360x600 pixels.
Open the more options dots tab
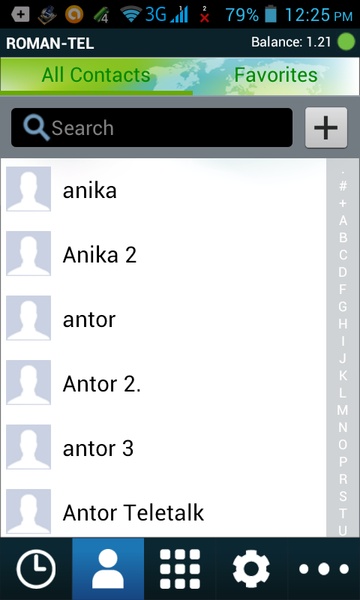324,569
